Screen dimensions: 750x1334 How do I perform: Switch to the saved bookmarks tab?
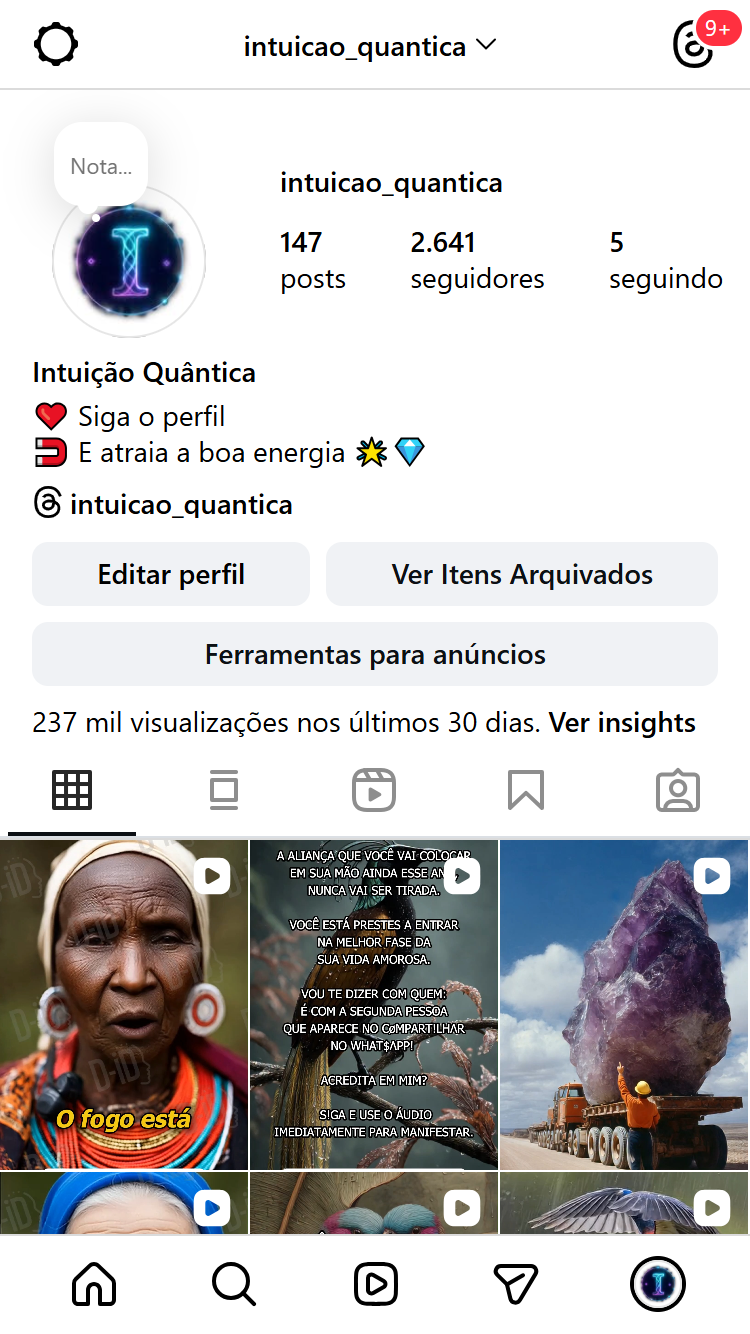525,791
